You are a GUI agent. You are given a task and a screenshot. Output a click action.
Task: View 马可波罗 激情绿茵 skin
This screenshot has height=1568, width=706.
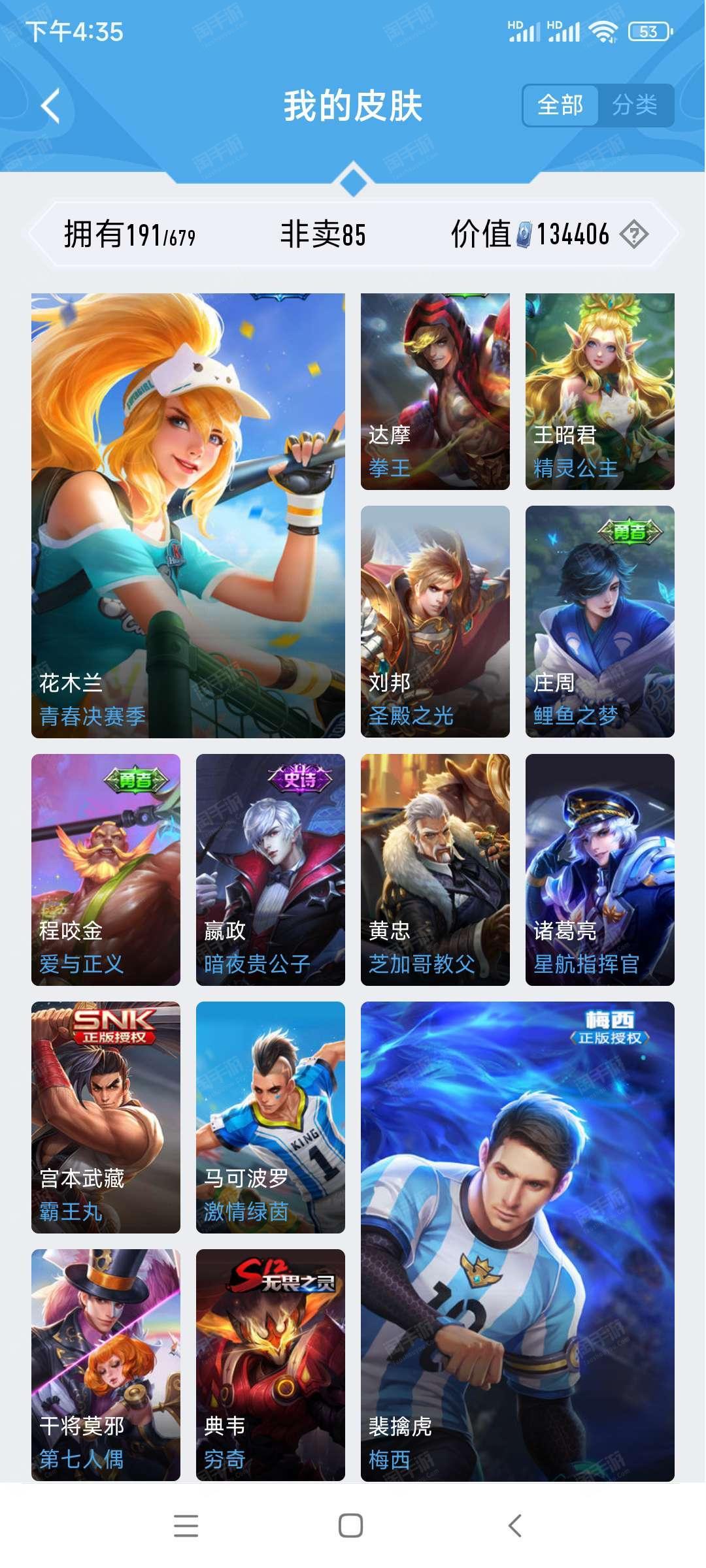tap(271, 1117)
